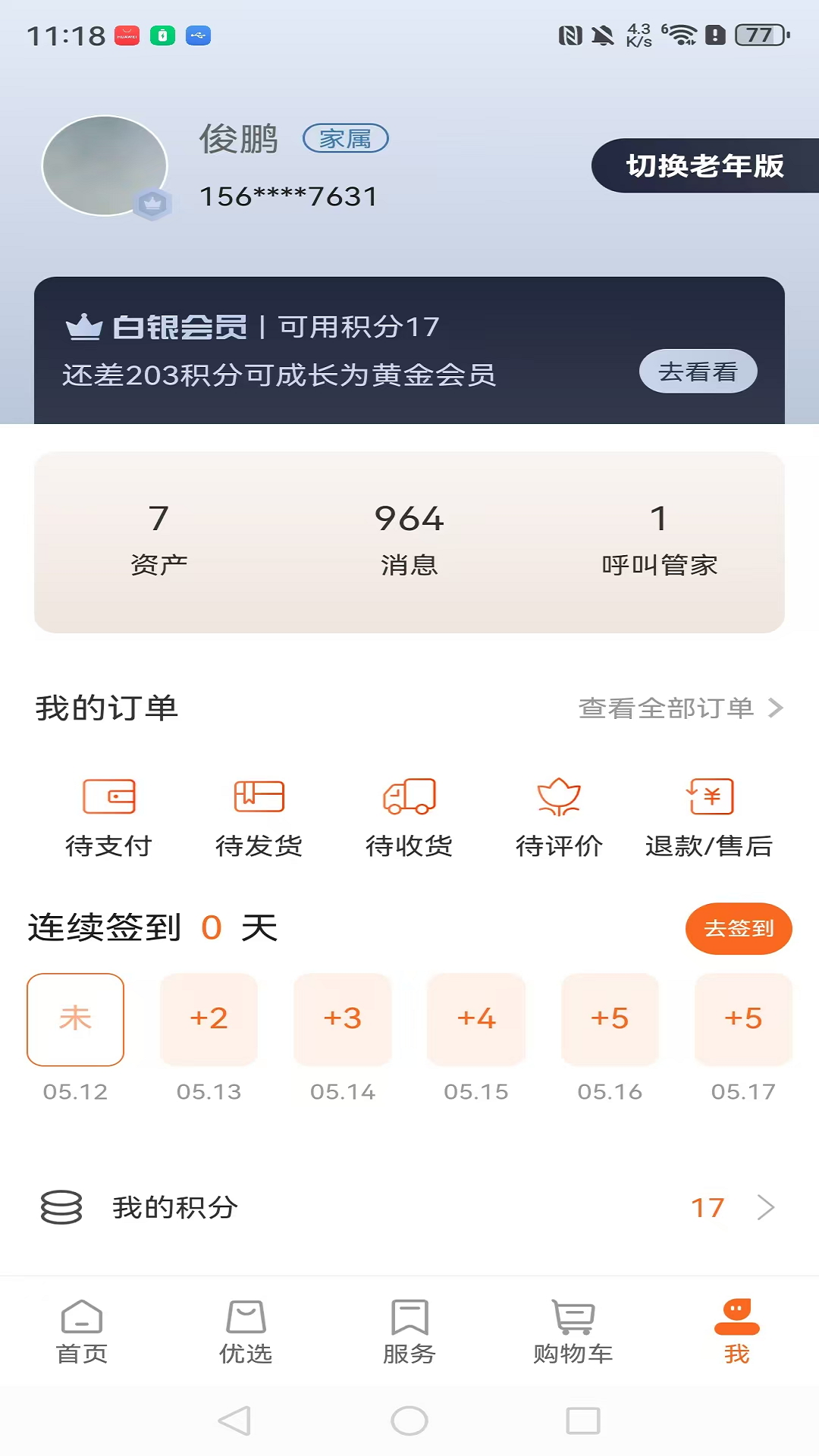Image resolution: width=819 pixels, height=1456 pixels.
Task: Open 待支付 pending payment orders
Action: (108, 817)
